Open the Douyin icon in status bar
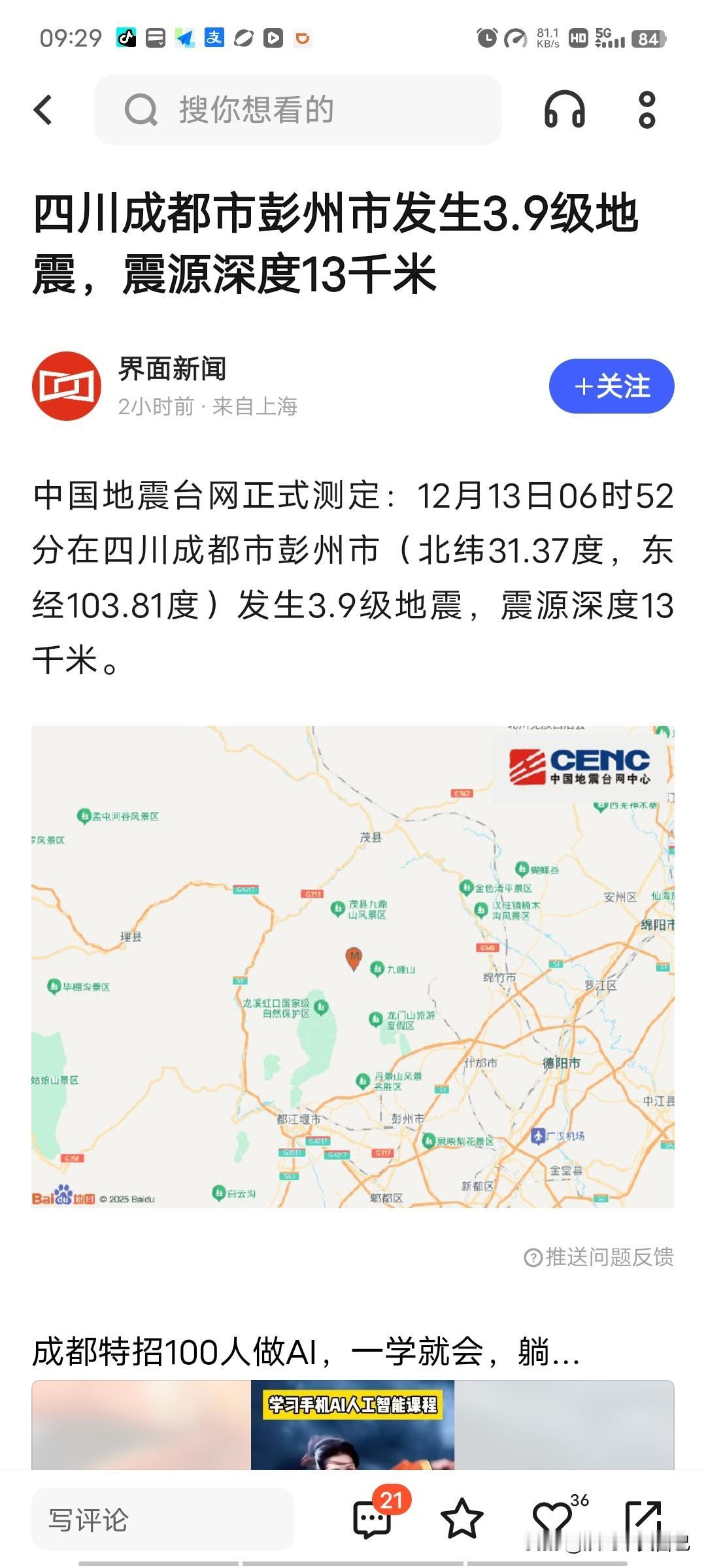 (x=127, y=39)
